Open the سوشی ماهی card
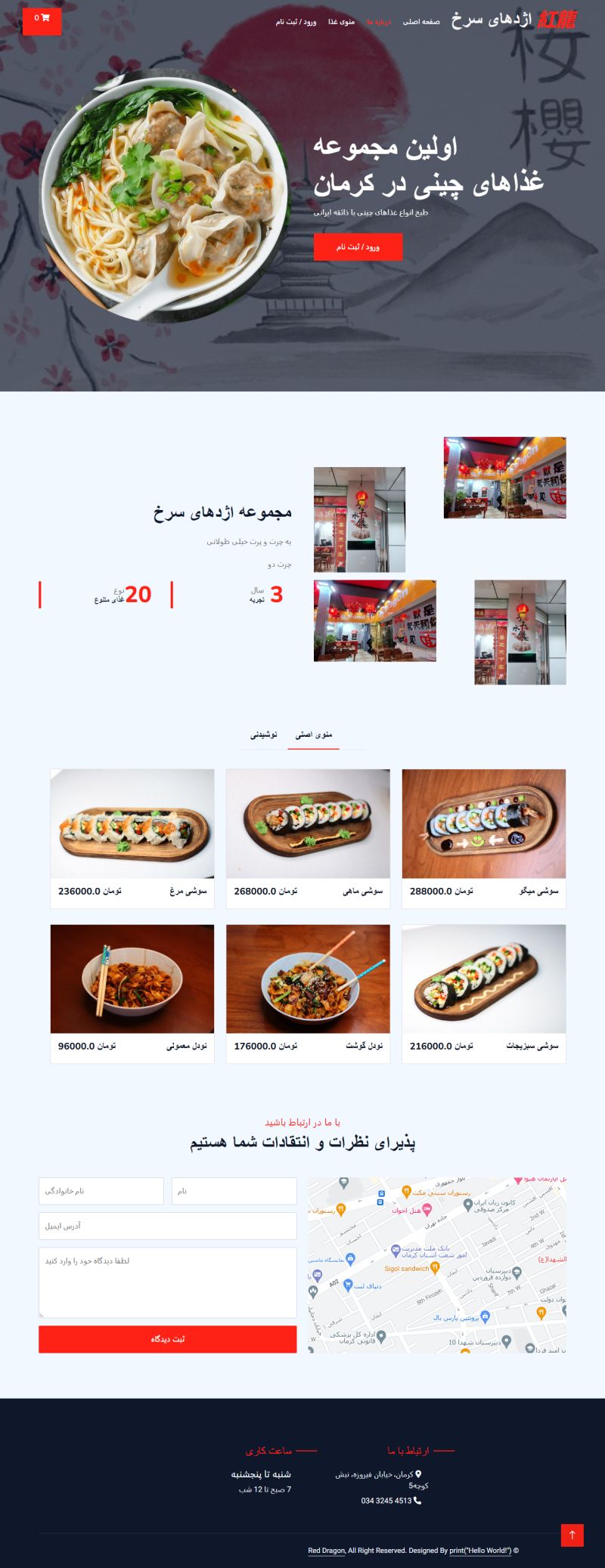The width and height of the screenshot is (605, 1568). (308, 837)
